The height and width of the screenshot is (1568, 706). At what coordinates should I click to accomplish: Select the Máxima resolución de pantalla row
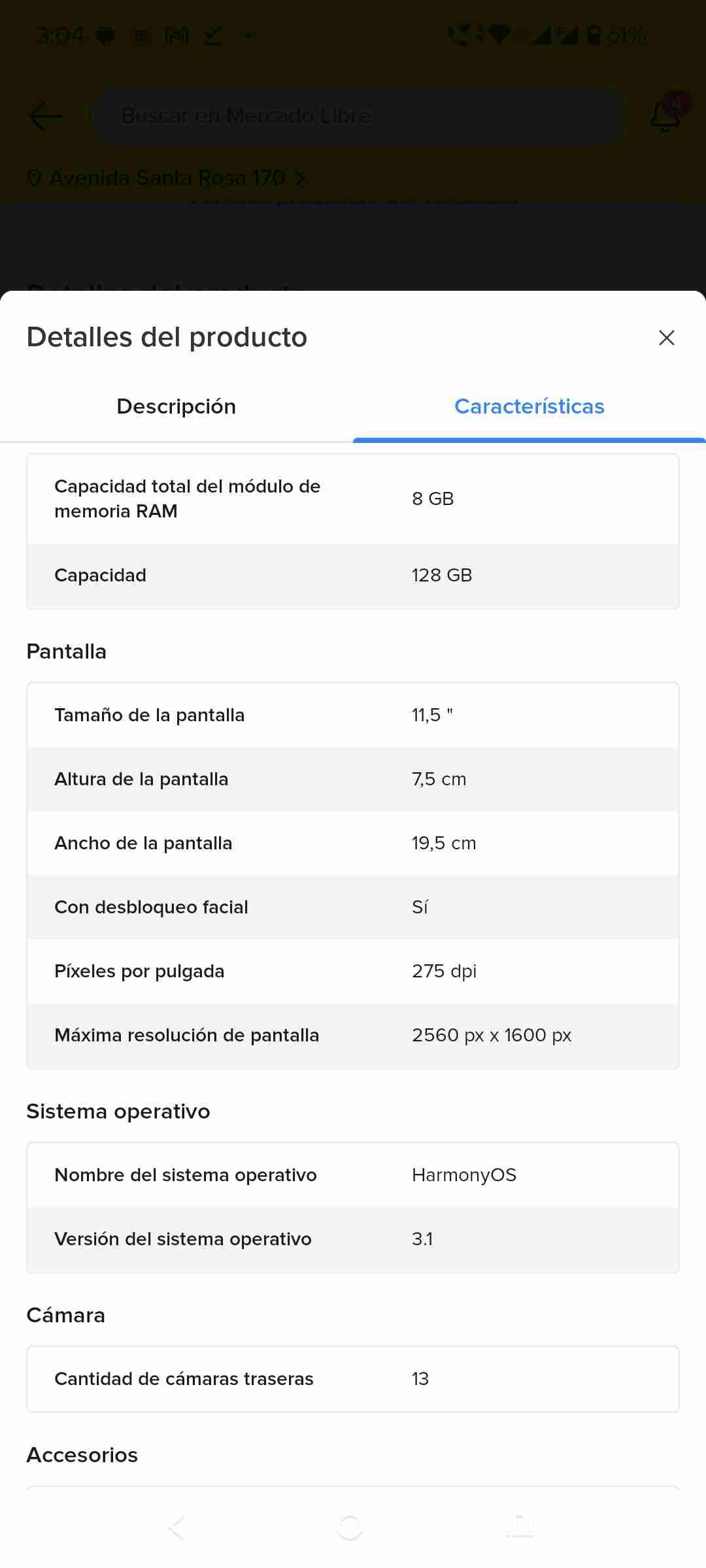point(353,1036)
